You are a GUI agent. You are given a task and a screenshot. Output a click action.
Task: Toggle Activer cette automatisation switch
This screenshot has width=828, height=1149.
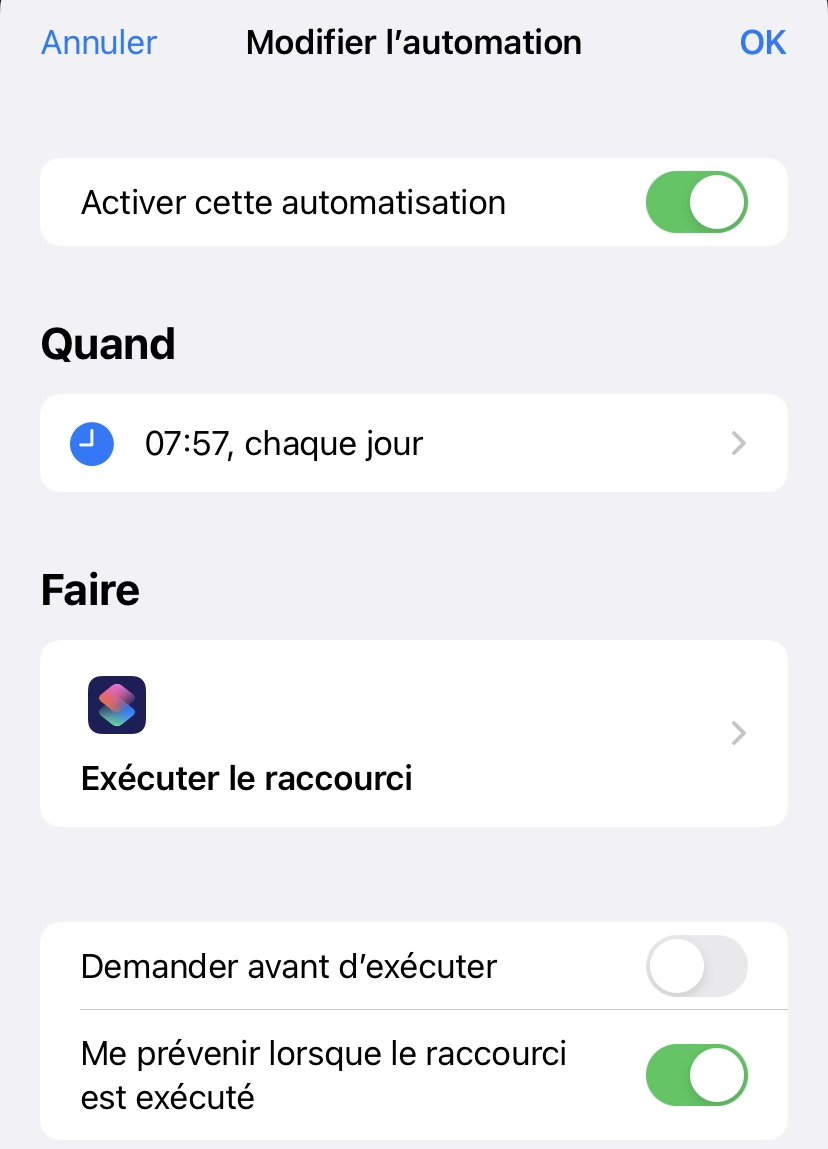click(x=697, y=202)
